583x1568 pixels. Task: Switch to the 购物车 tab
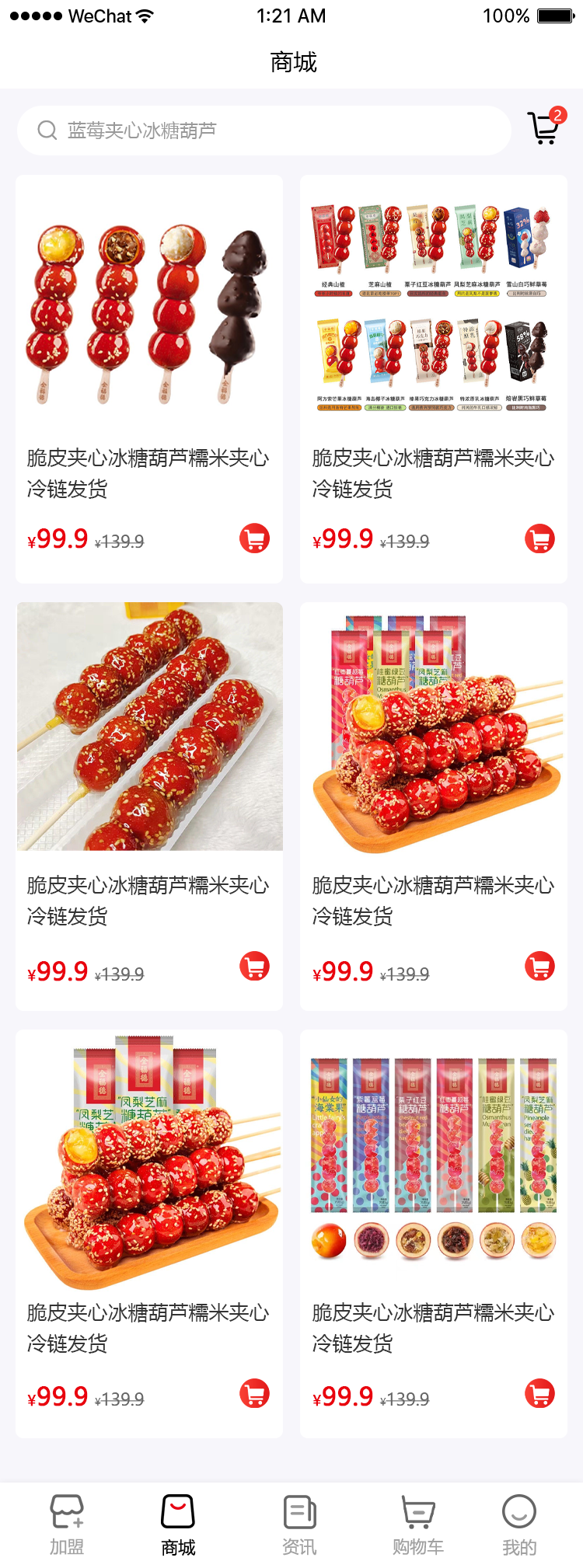point(417,1523)
